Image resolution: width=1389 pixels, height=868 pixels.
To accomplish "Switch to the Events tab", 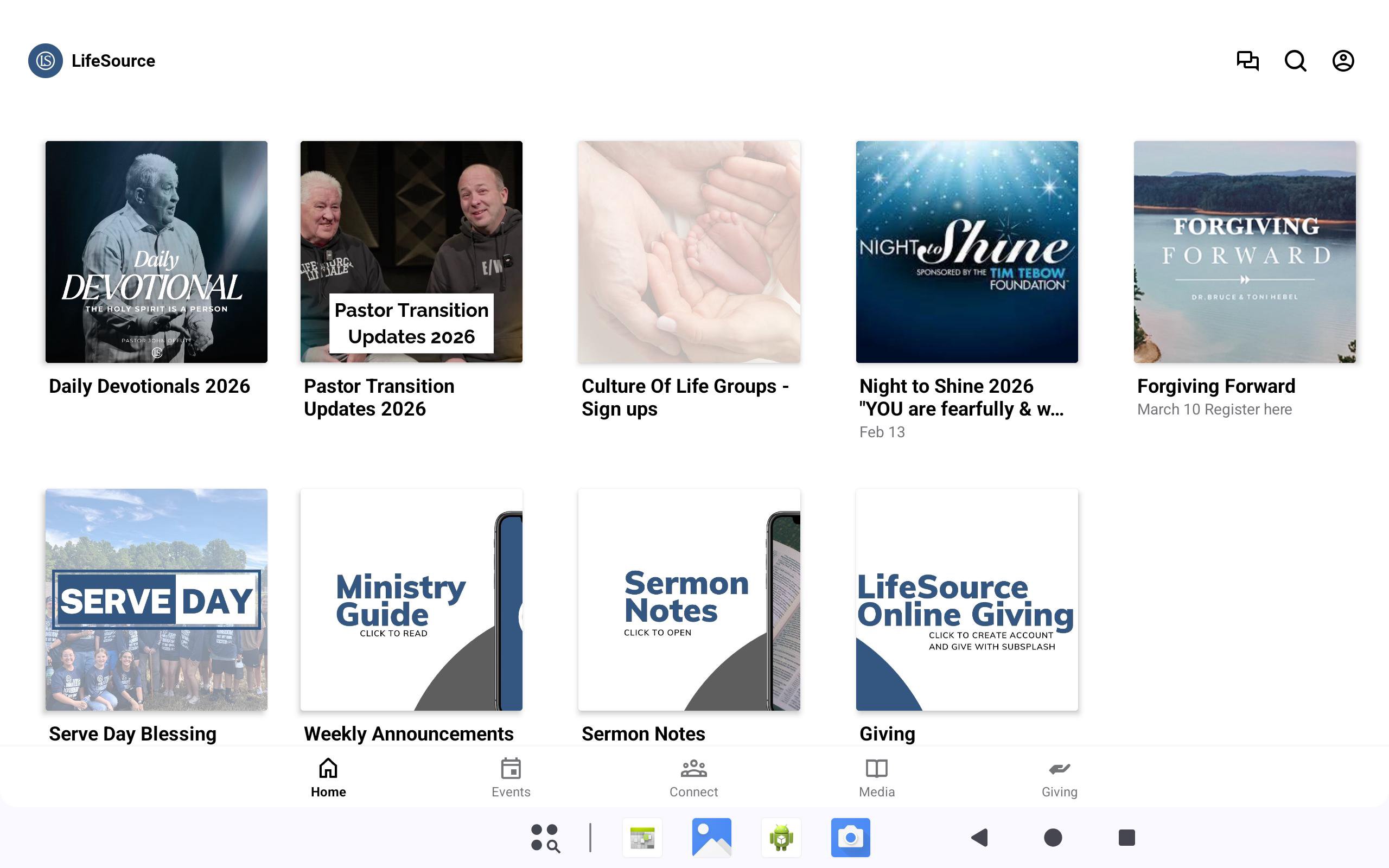I will [511, 778].
